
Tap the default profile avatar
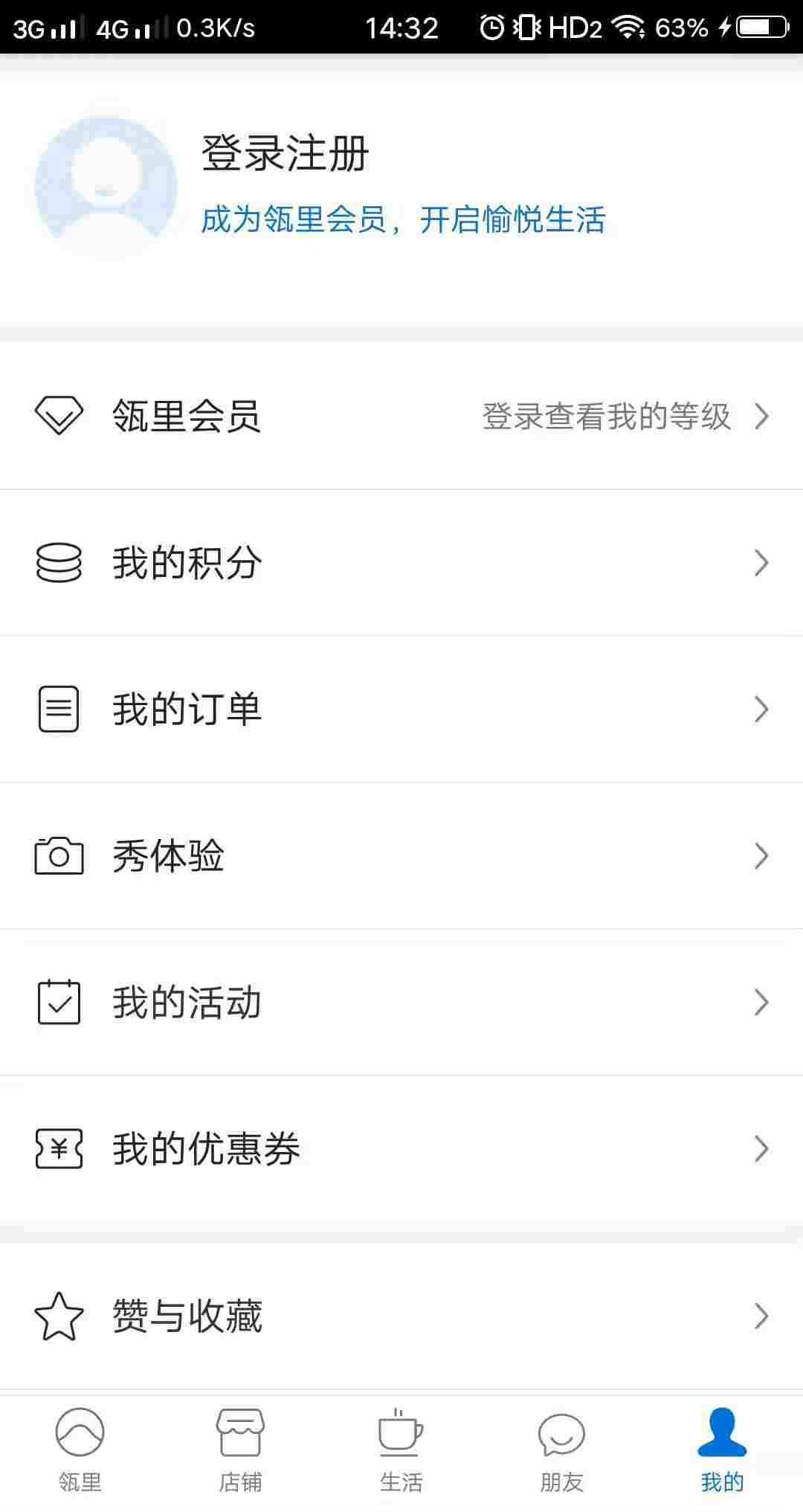106,187
